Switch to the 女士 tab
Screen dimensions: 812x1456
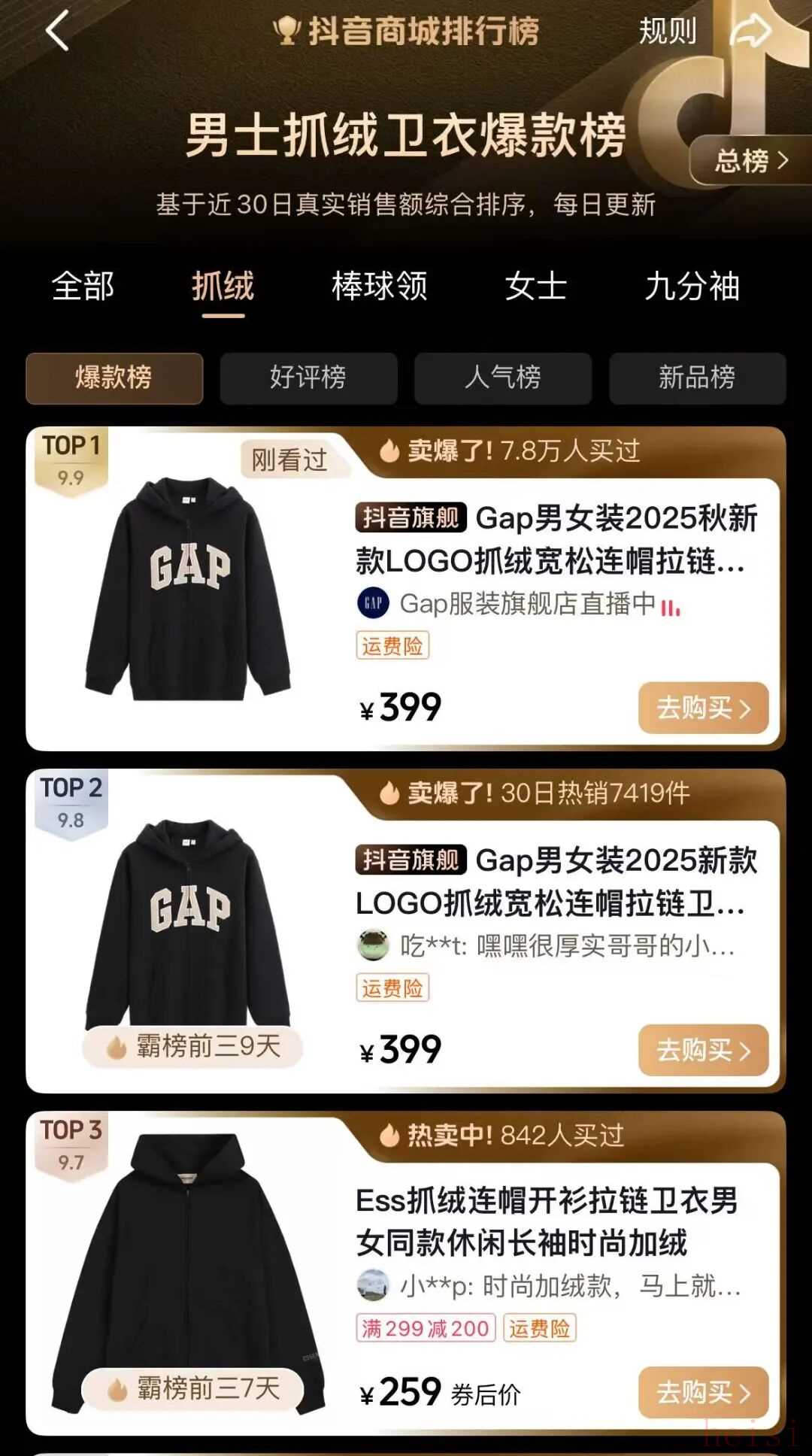pos(535,287)
